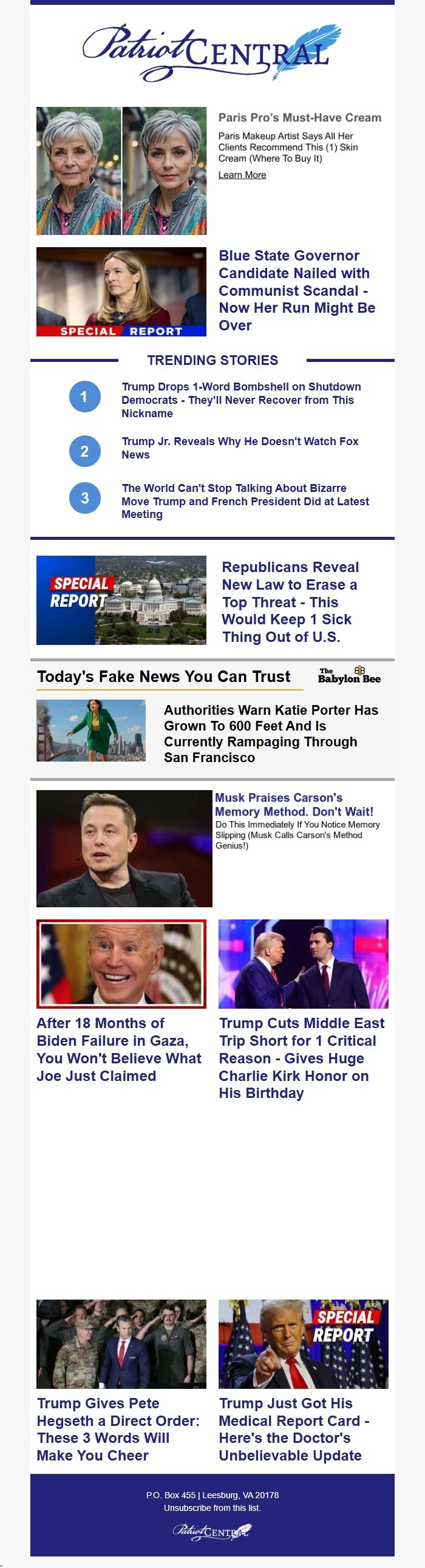Tap Learn More under the skin cream ad

click(x=242, y=175)
